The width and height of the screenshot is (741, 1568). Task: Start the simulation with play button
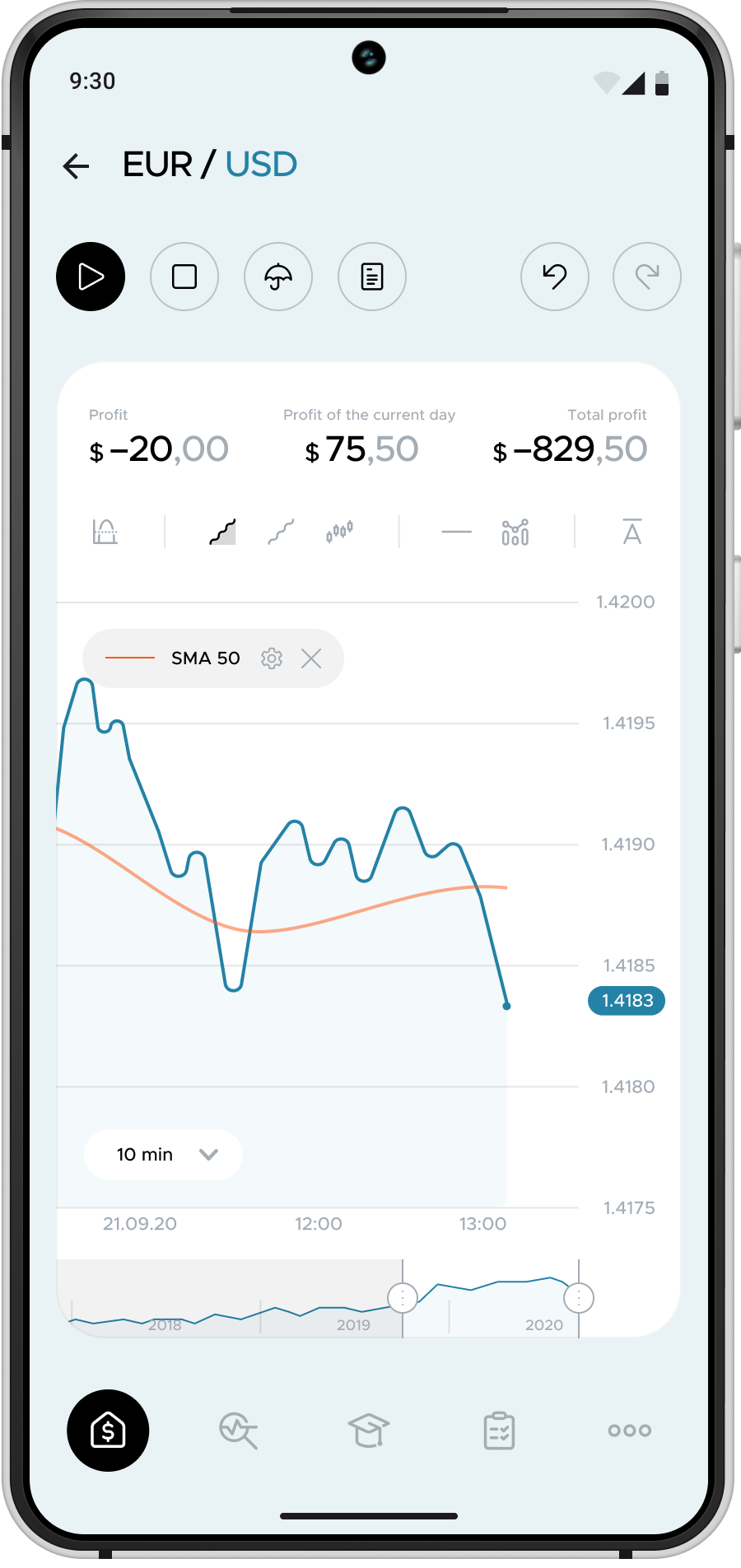(x=91, y=277)
